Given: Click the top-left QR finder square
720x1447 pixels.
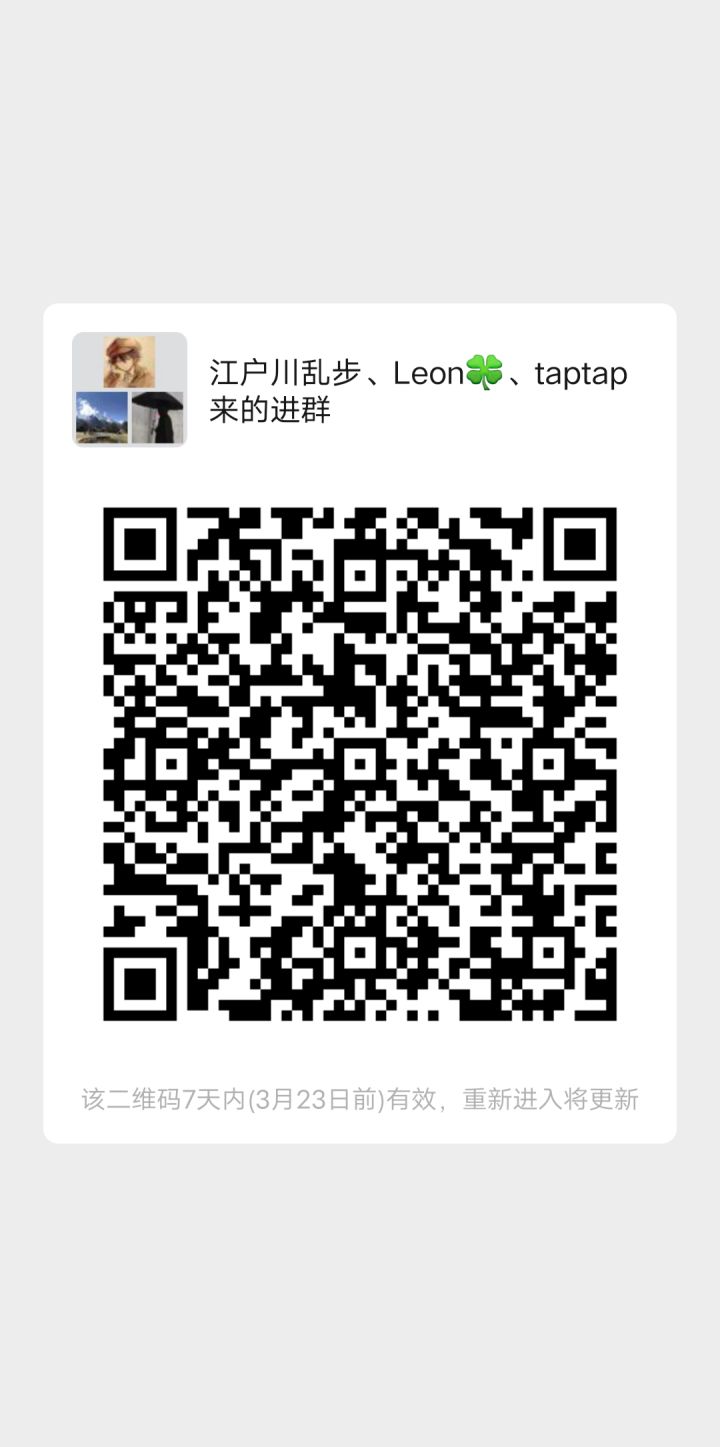Looking at the screenshot, I should [x=140, y=545].
